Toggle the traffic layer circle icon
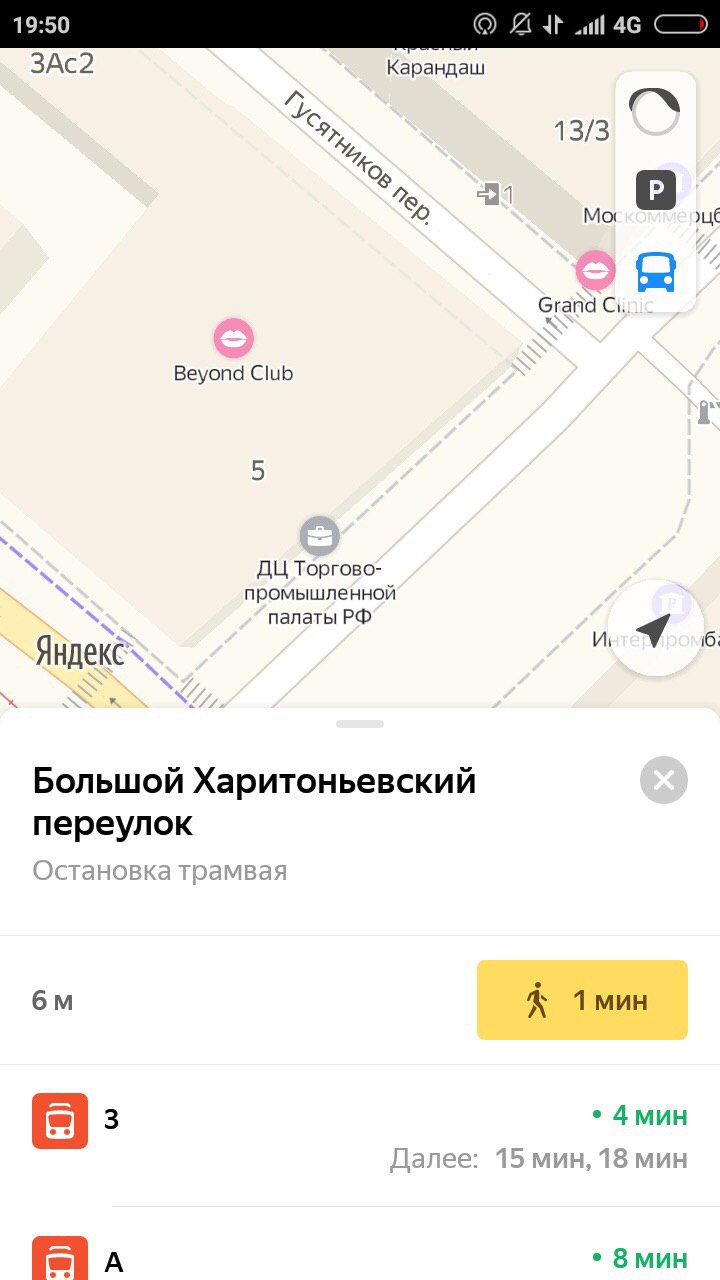720x1280 pixels. click(655, 110)
